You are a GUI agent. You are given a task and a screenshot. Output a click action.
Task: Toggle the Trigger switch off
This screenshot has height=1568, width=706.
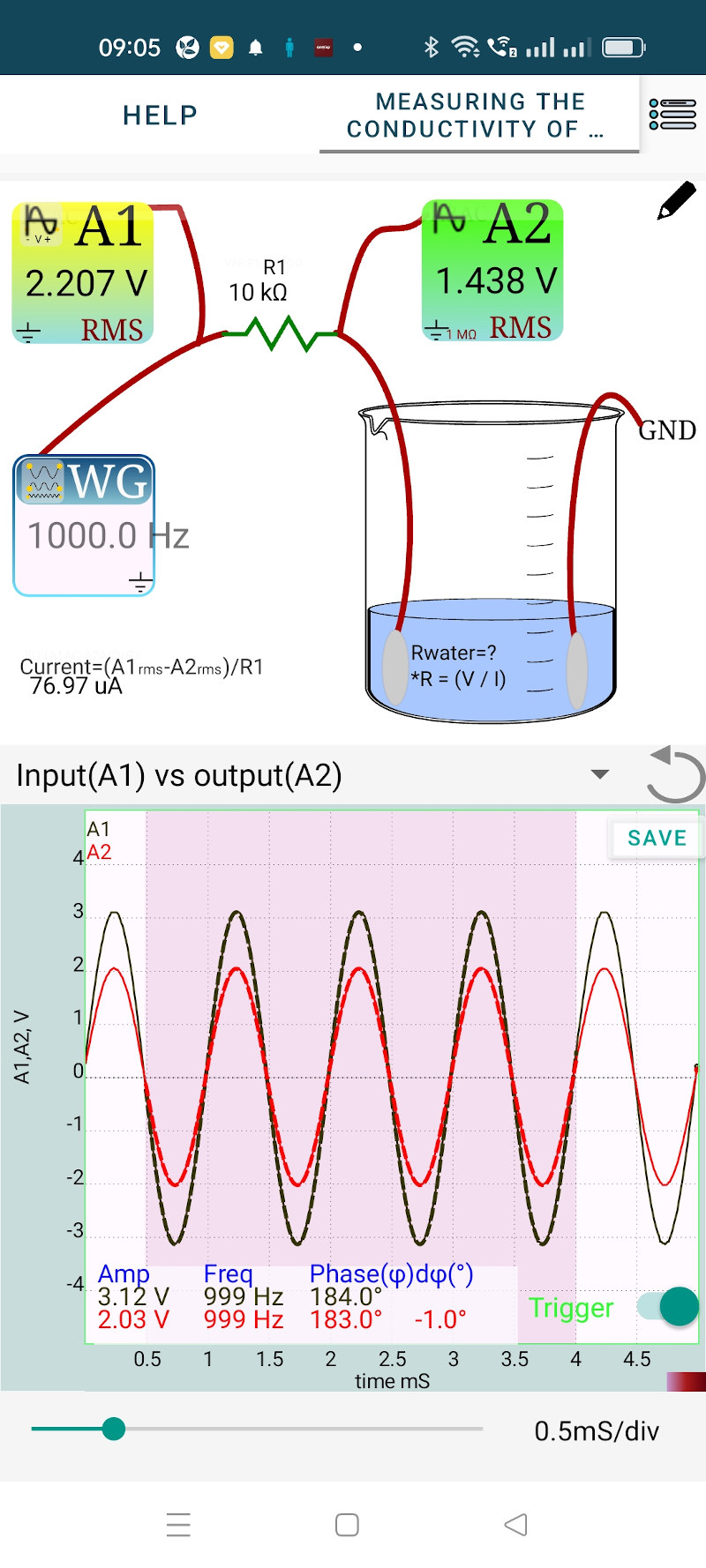point(668,1307)
